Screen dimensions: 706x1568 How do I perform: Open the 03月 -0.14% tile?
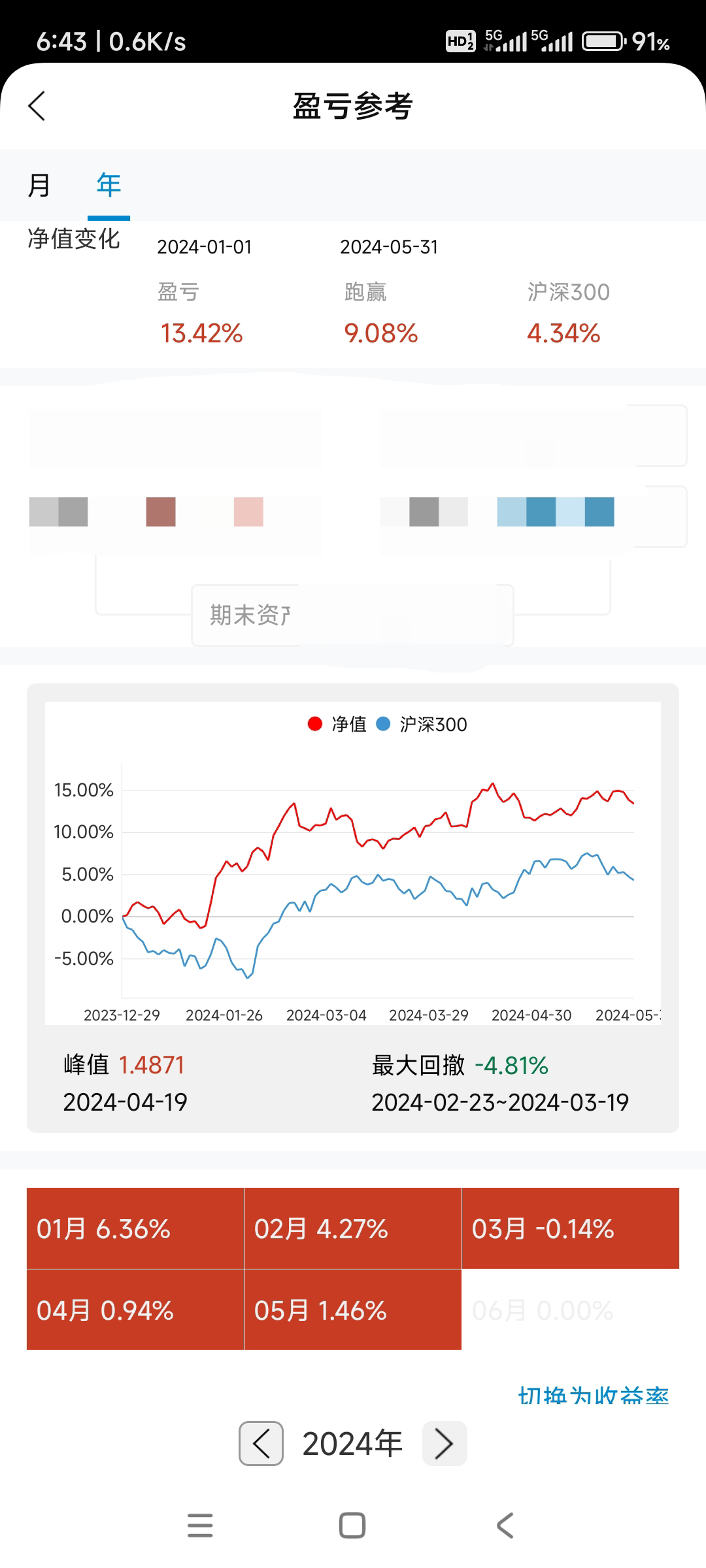point(571,1228)
